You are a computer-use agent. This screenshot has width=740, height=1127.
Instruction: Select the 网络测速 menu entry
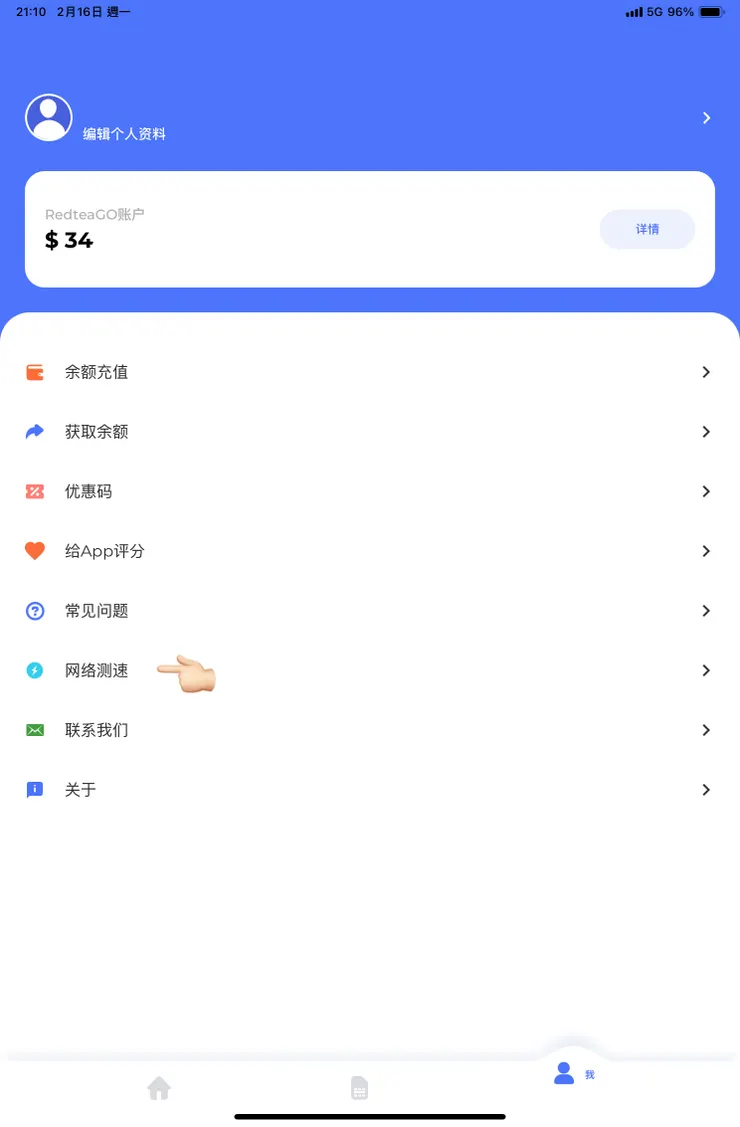pos(97,670)
